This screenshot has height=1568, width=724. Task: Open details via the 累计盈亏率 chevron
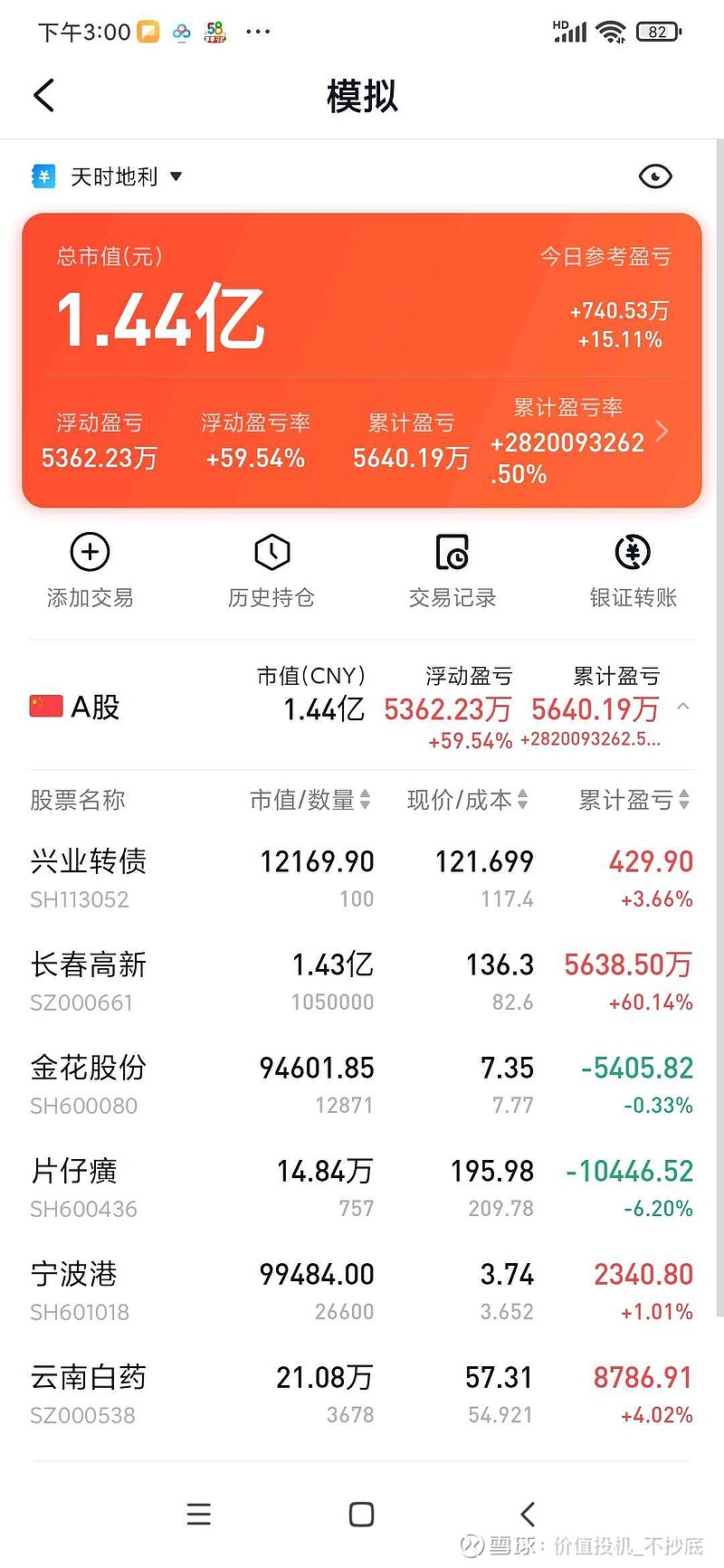point(662,432)
